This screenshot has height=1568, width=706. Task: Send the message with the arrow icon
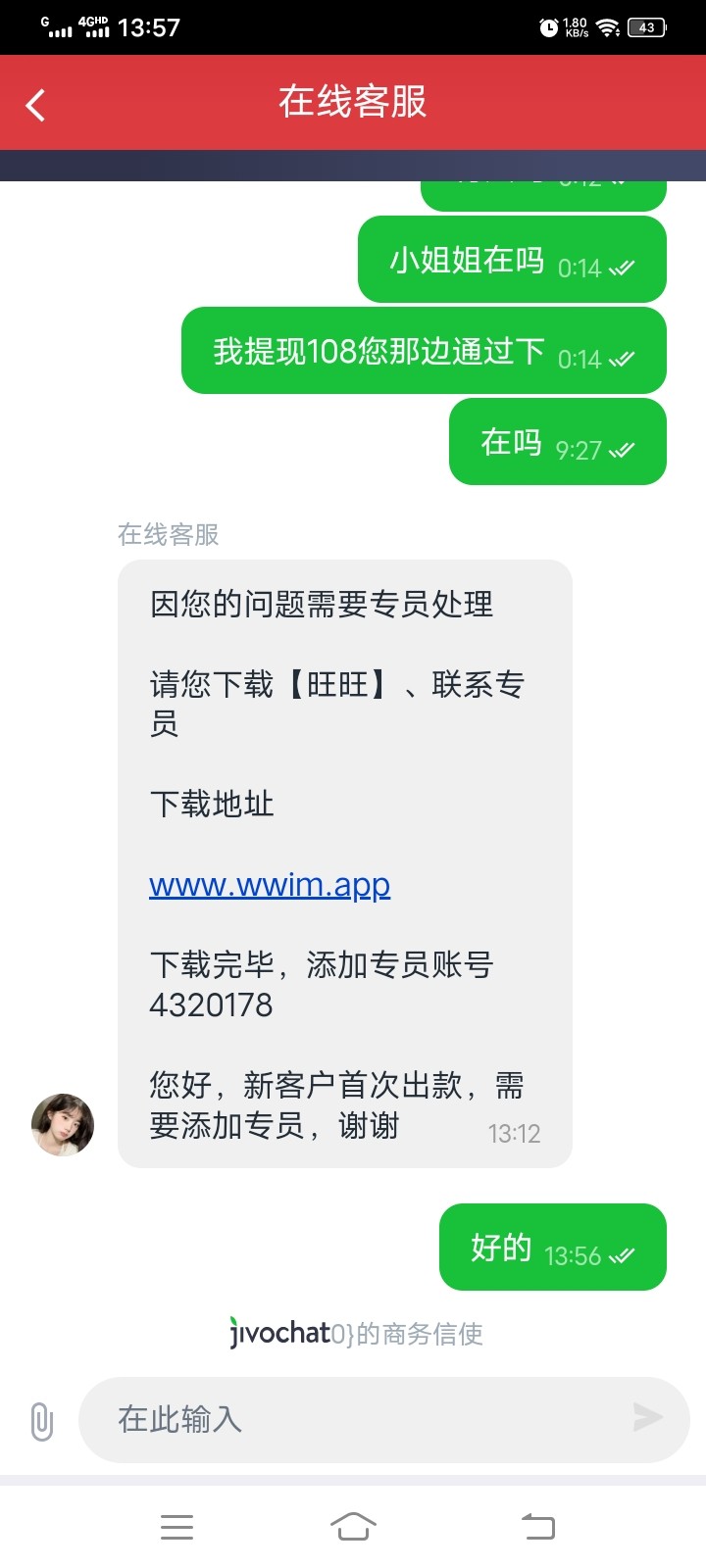point(647,1417)
